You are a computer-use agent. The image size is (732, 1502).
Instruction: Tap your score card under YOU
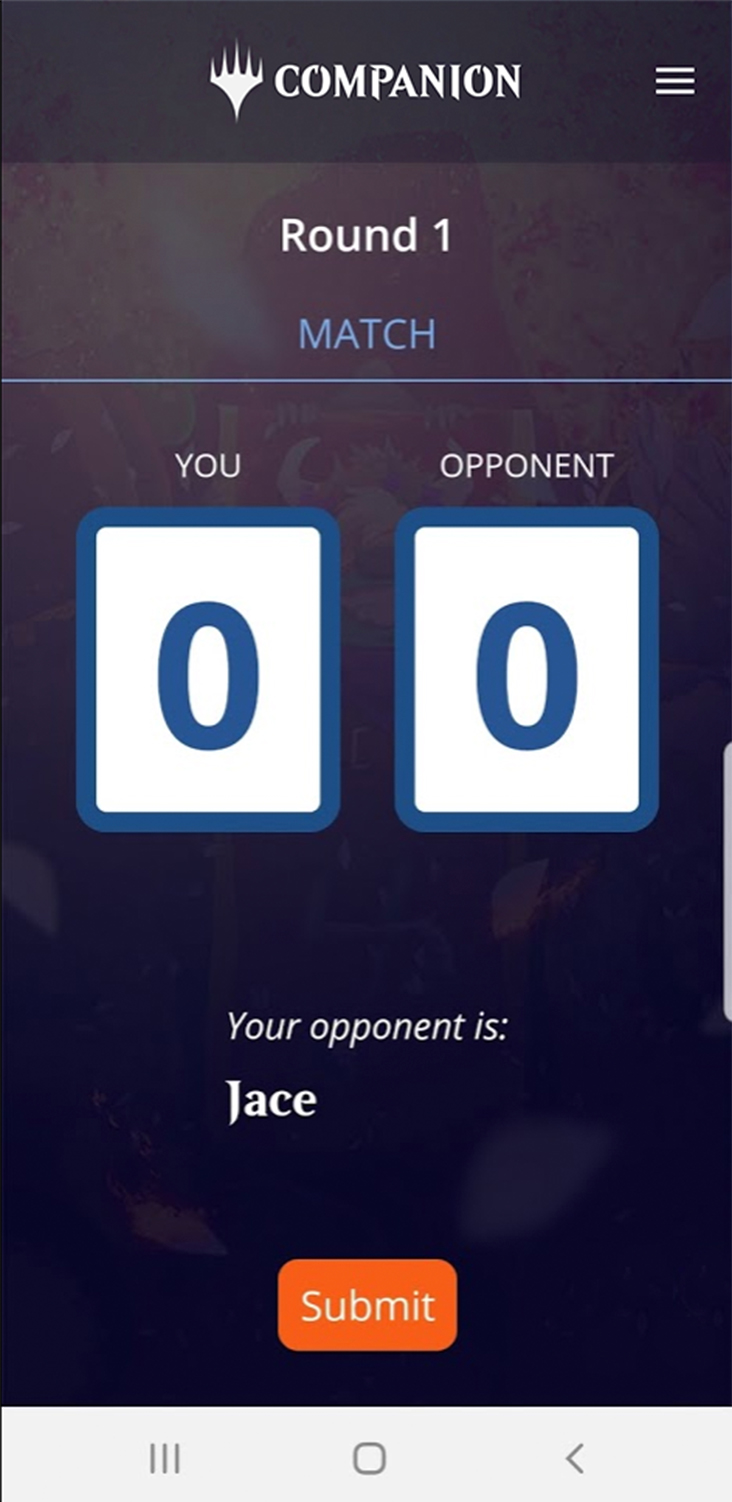pos(208,669)
